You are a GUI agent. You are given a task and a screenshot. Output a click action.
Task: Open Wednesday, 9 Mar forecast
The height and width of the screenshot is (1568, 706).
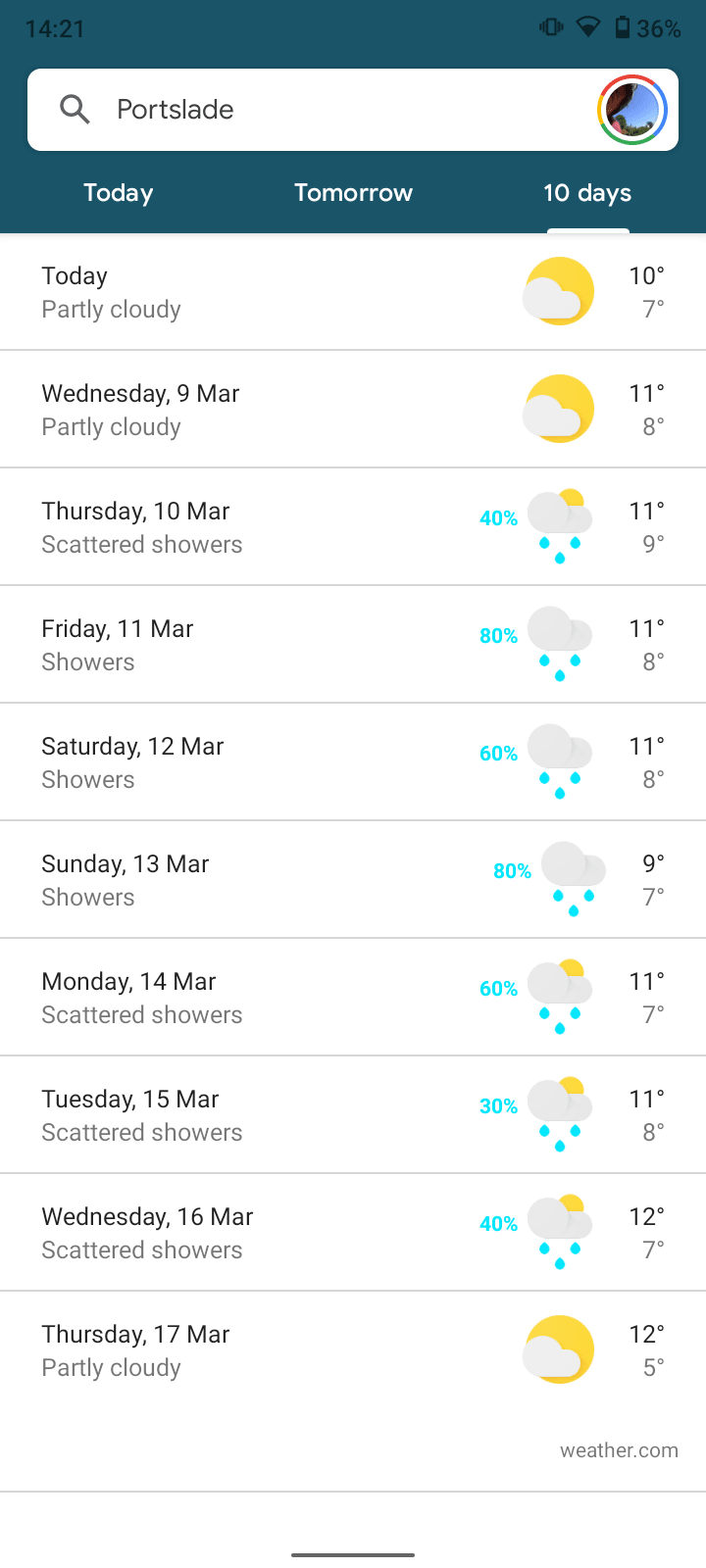point(353,410)
